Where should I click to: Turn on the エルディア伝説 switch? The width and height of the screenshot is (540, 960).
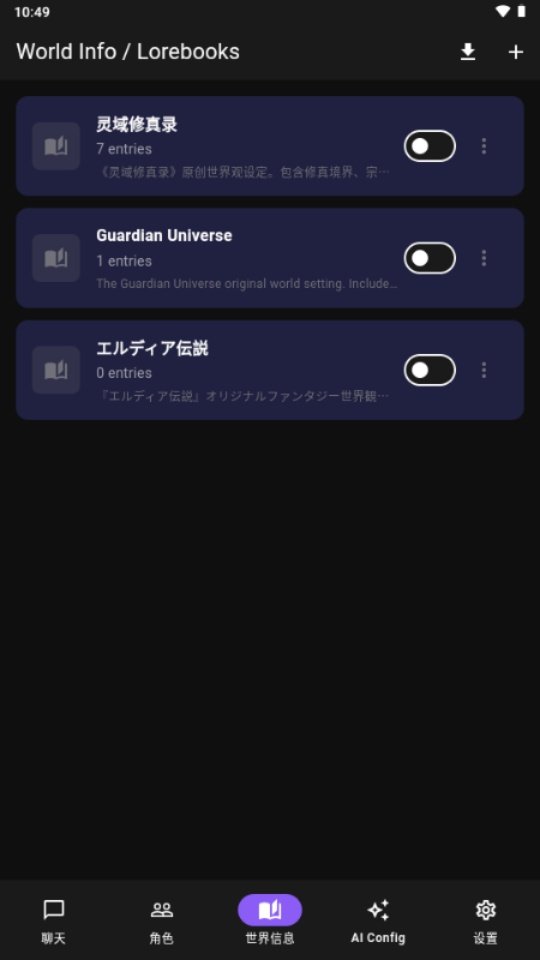(430, 370)
